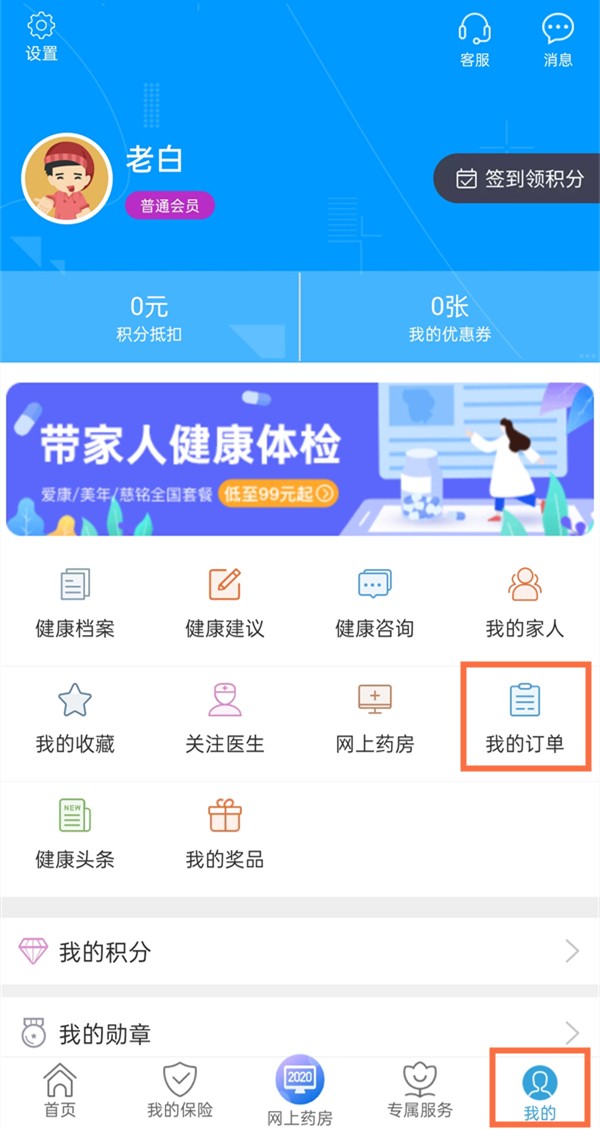View 积分抵扣 balance
Screen dimensions: 600x1130
click(150, 318)
